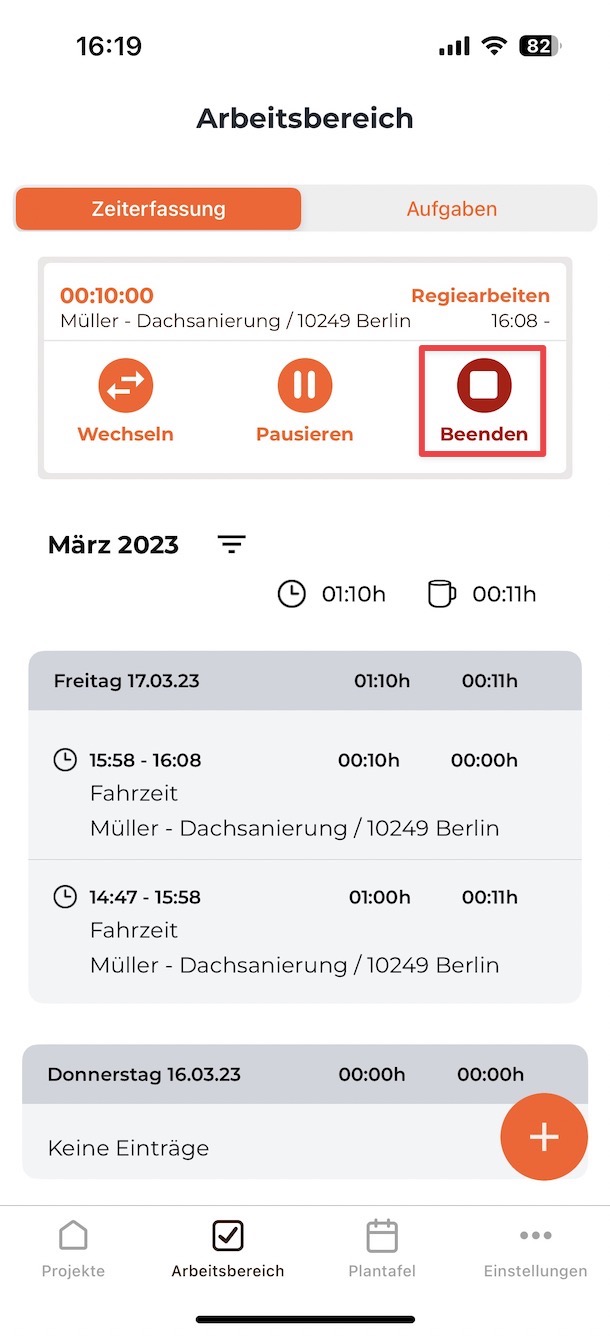This screenshot has width=610, height=1336.
Task: Switch to the Aufgaben tab
Action: coord(451,209)
